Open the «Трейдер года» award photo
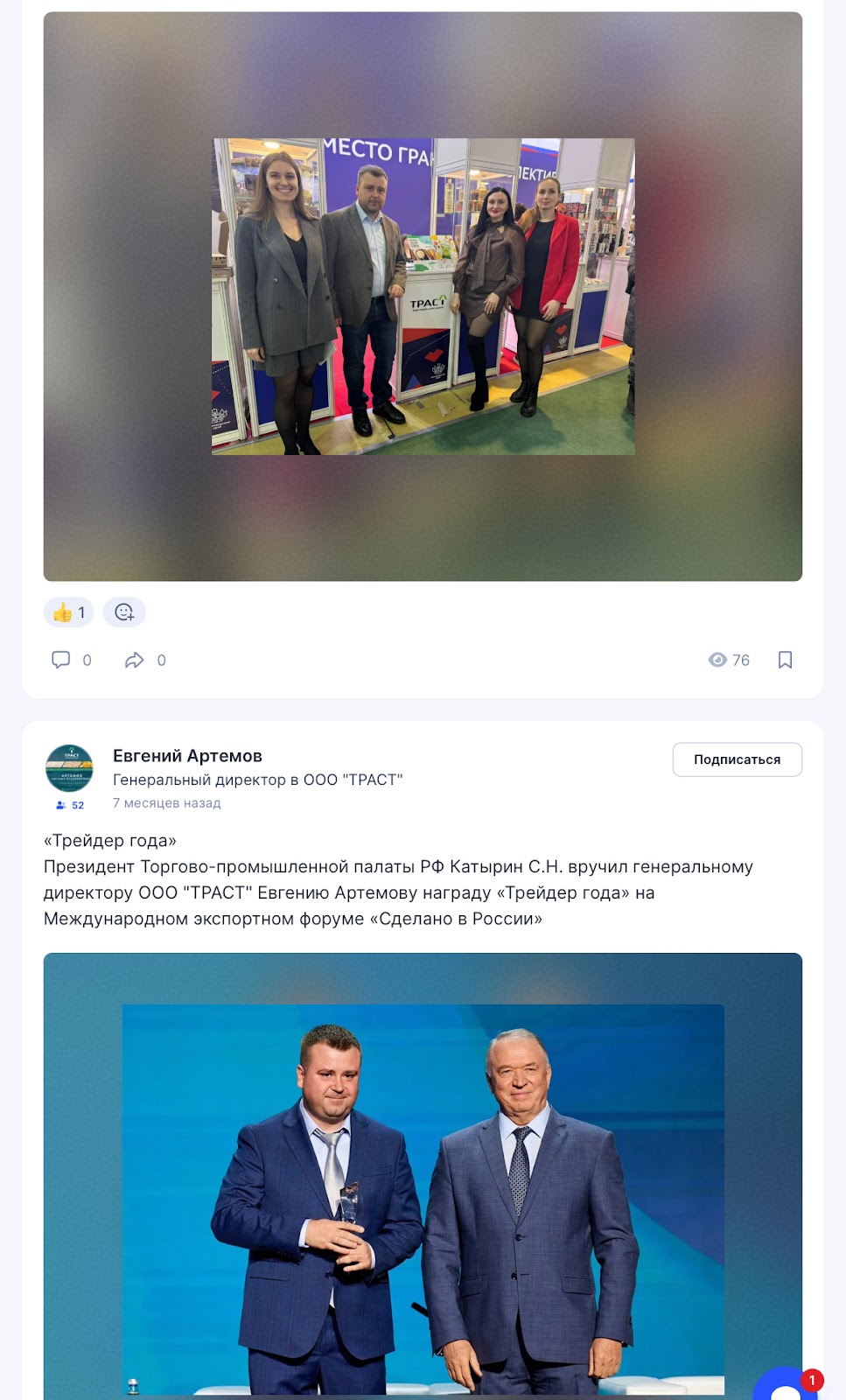The image size is (846, 1400). pyautogui.click(x=423, y=1199)
